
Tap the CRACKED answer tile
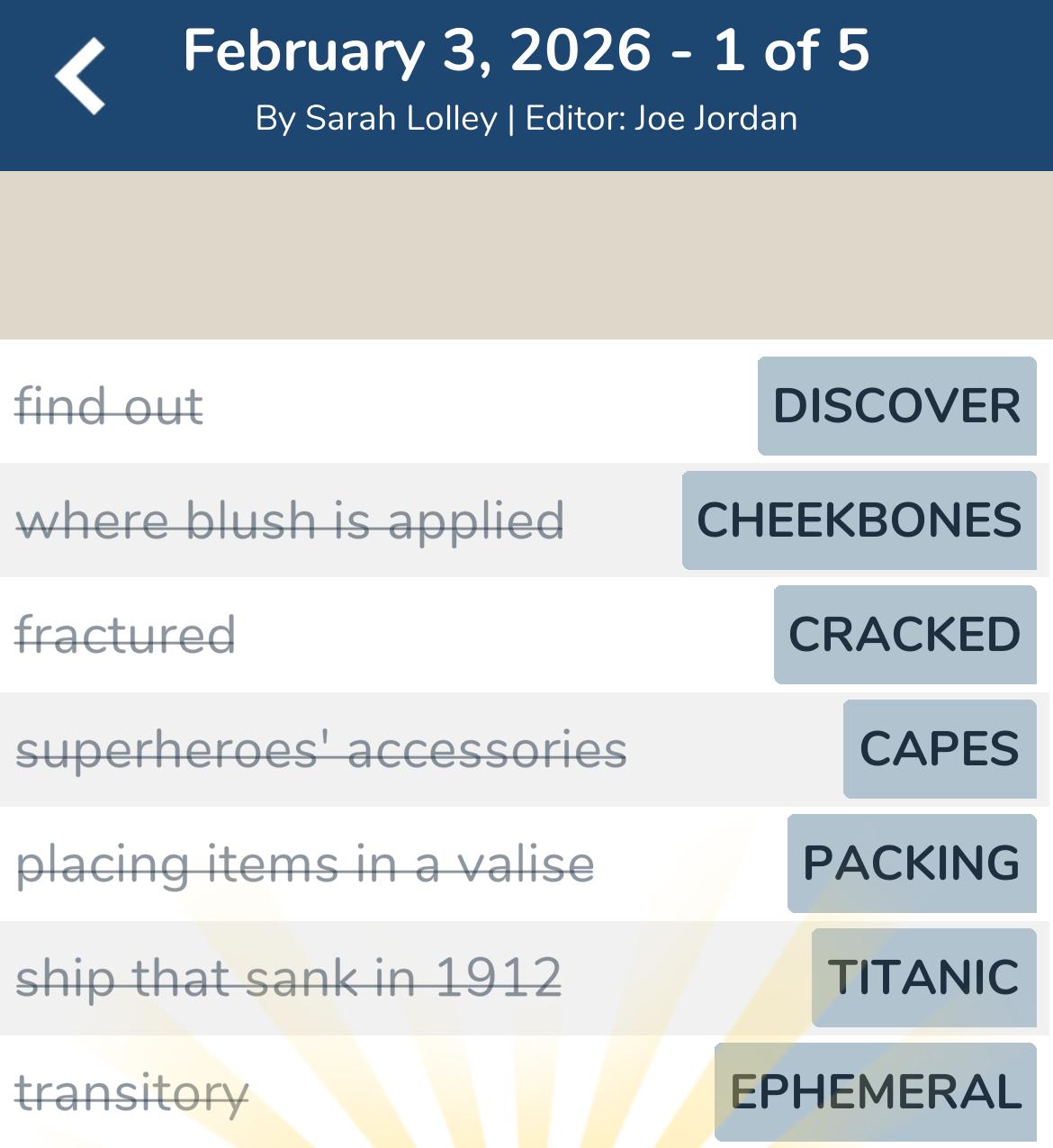904,635
